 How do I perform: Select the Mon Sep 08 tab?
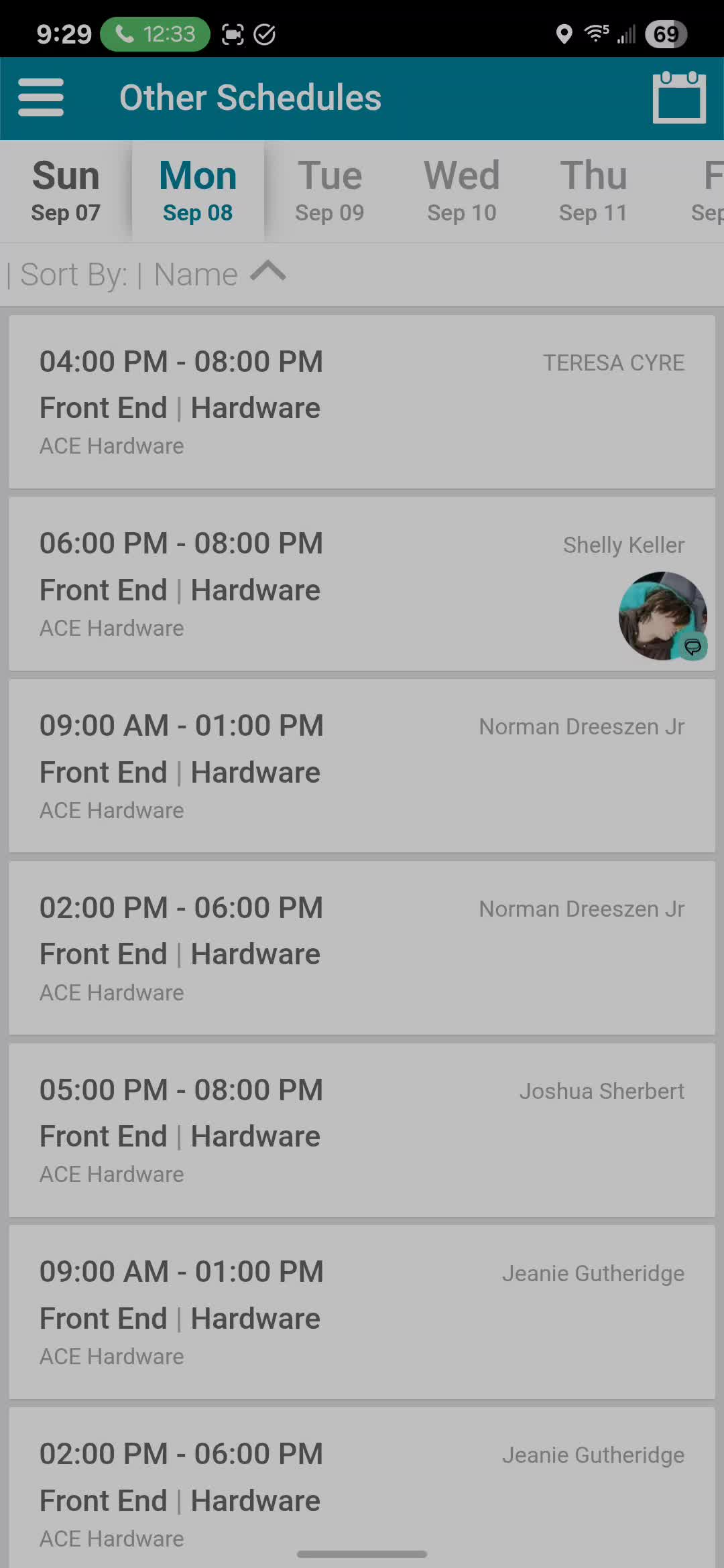[x=198, y=190]
